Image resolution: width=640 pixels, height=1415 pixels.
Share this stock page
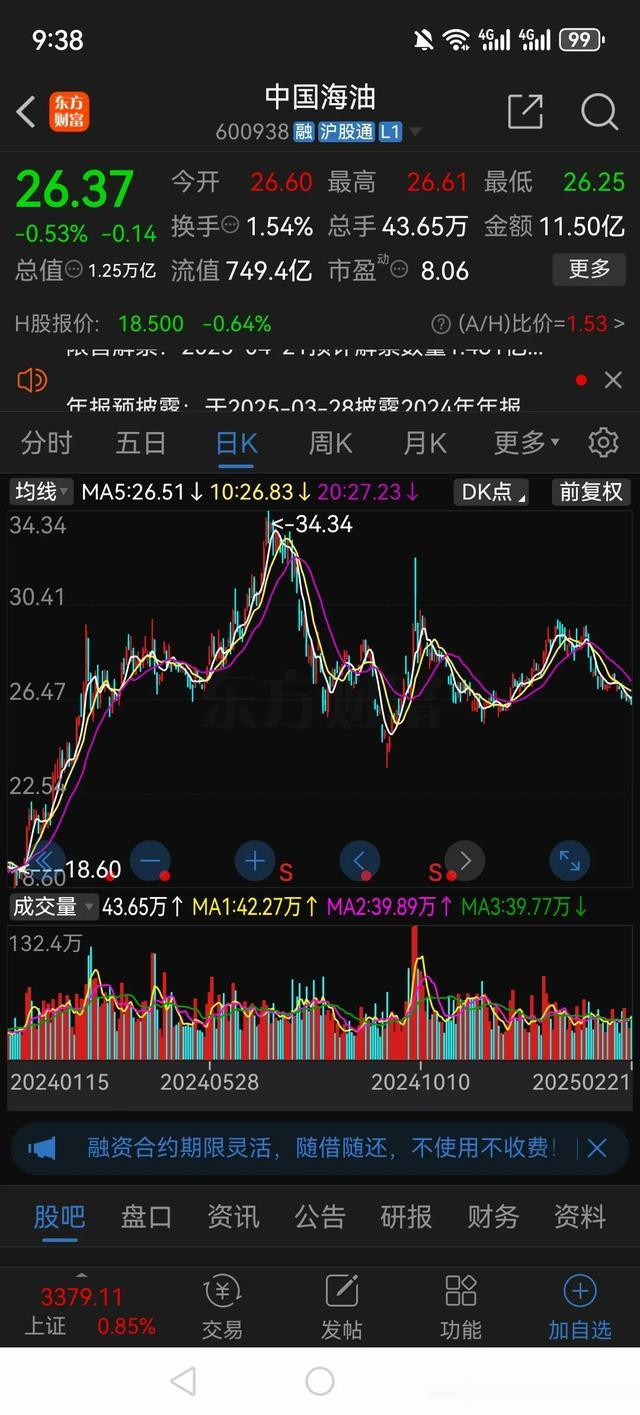[x=525, y=111]
